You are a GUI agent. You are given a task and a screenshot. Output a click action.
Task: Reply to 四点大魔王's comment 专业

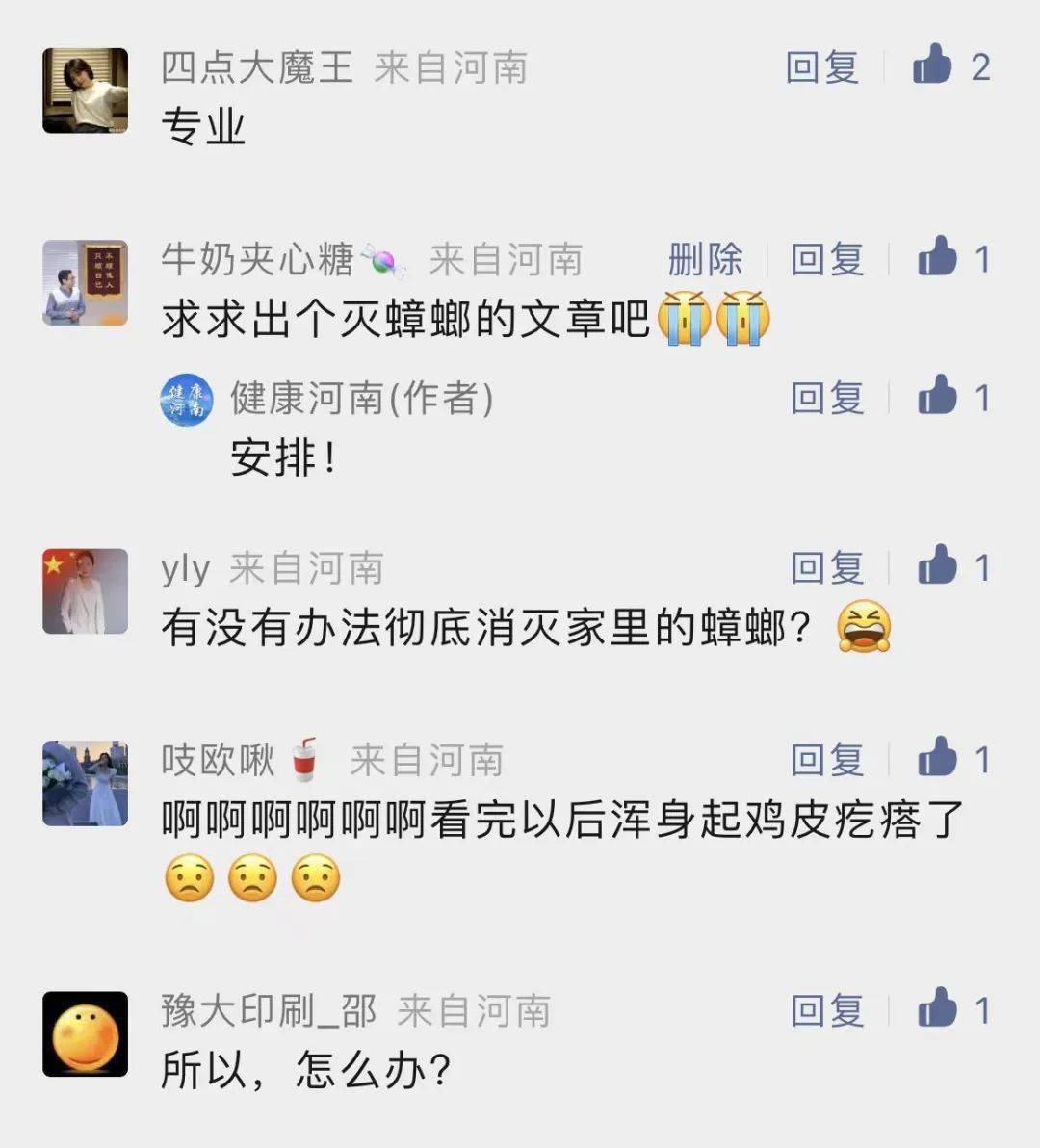pos(823,67)
